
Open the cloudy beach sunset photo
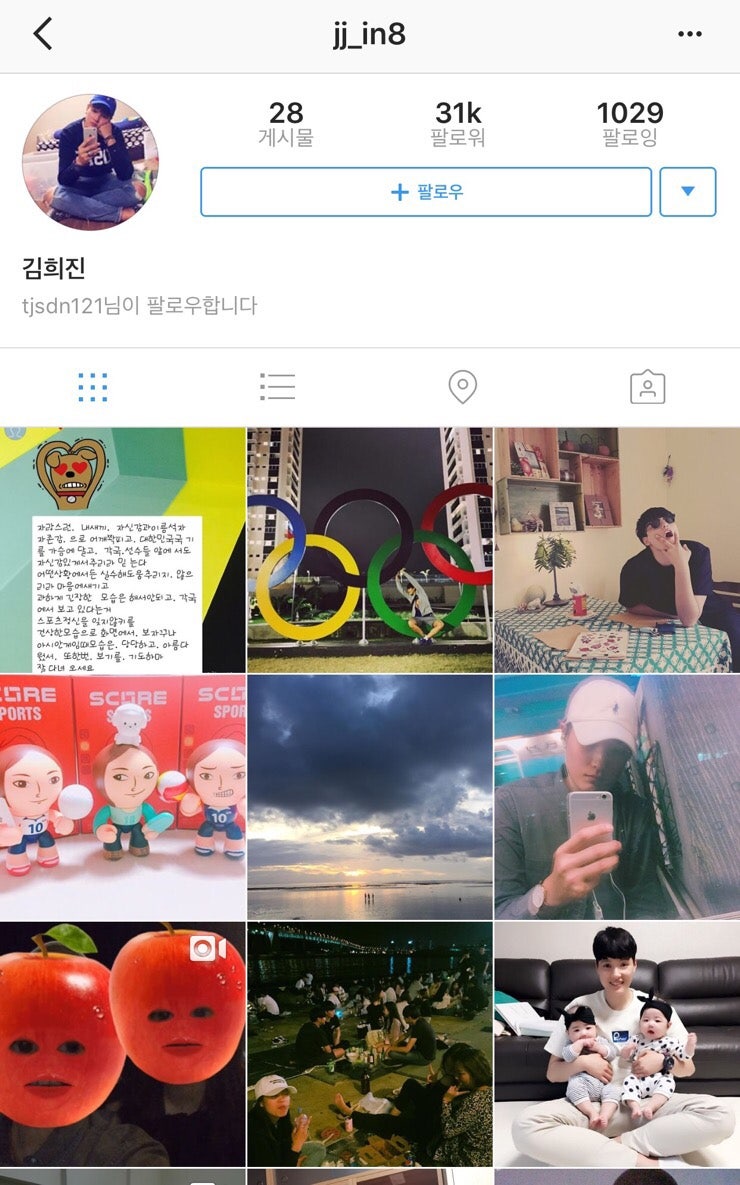click(370, 797)
